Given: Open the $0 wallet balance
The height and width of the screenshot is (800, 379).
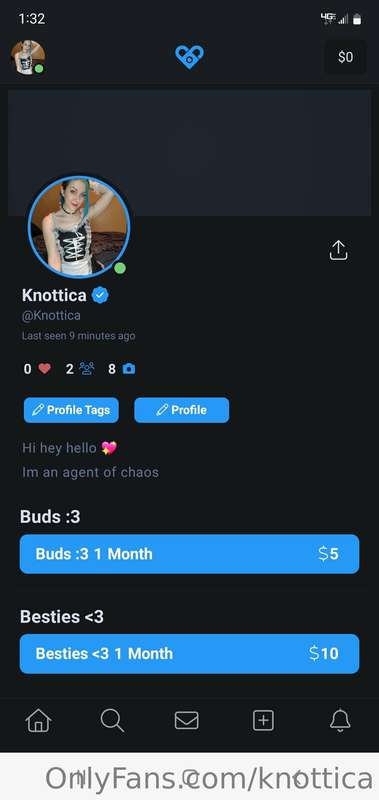Looking at the screenshot, I should coord(345,57).
